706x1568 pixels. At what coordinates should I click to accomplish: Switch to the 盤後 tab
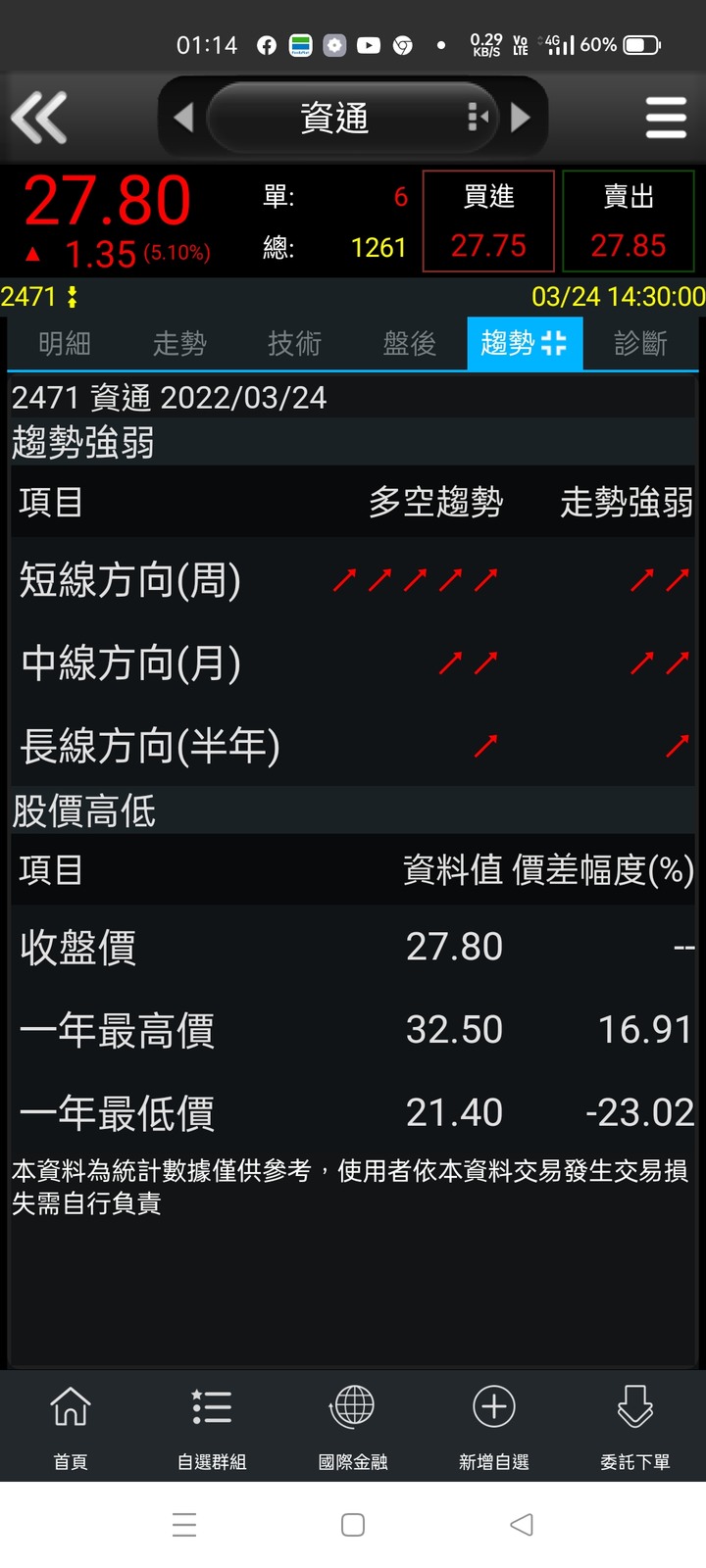click(409, 344)
